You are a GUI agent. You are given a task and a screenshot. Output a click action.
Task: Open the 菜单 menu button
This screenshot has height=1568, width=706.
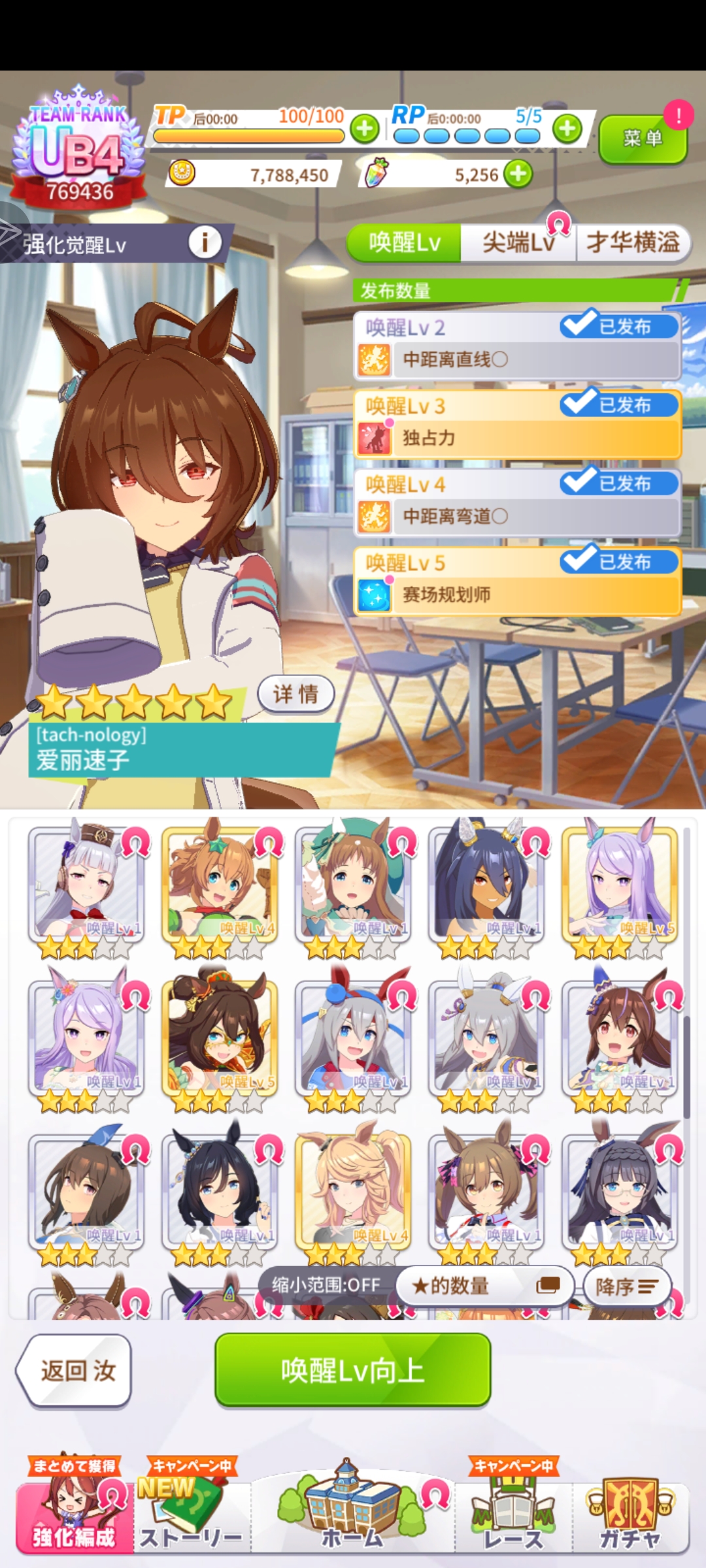[x=642, y=139]
